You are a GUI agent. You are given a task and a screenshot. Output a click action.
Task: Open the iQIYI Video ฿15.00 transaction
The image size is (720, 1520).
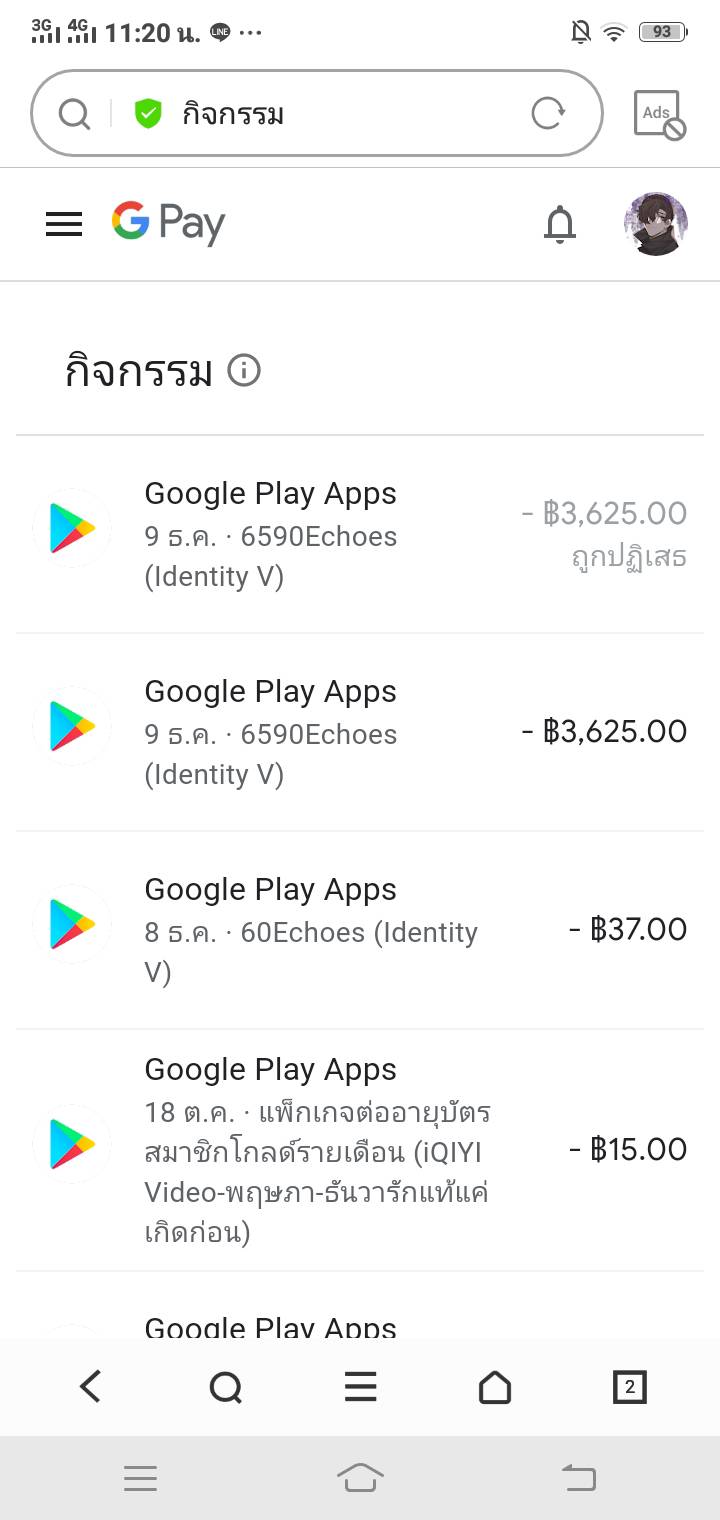360,1150
